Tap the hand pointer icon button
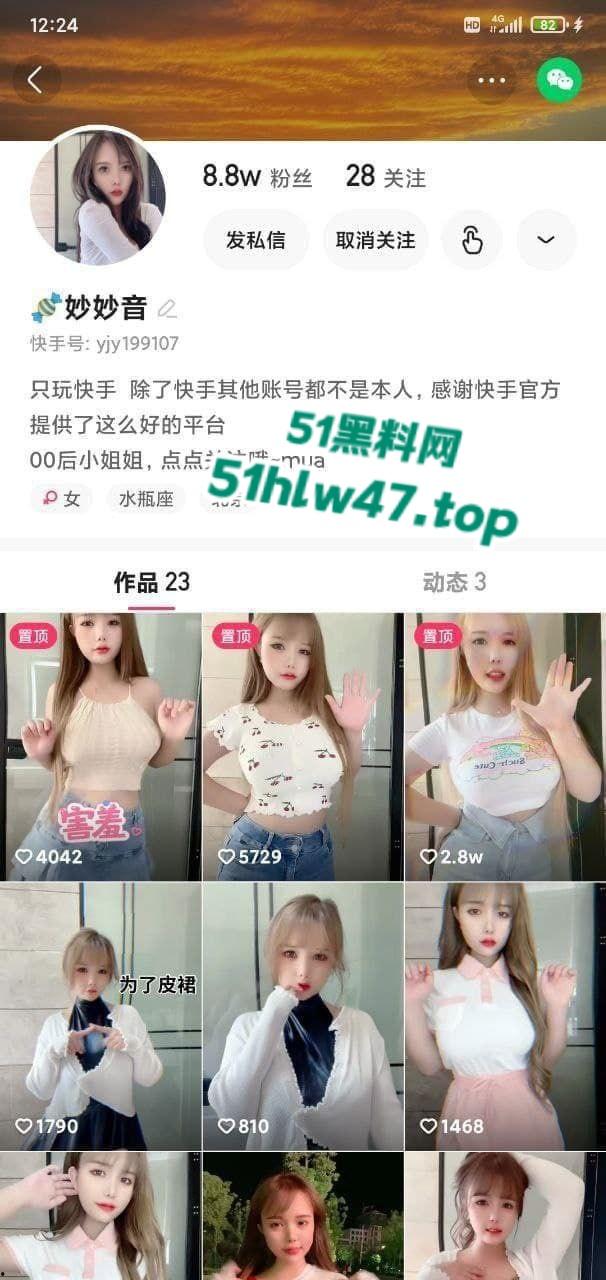Viewport: 606px width, 1280px height. tap(472, 240)
